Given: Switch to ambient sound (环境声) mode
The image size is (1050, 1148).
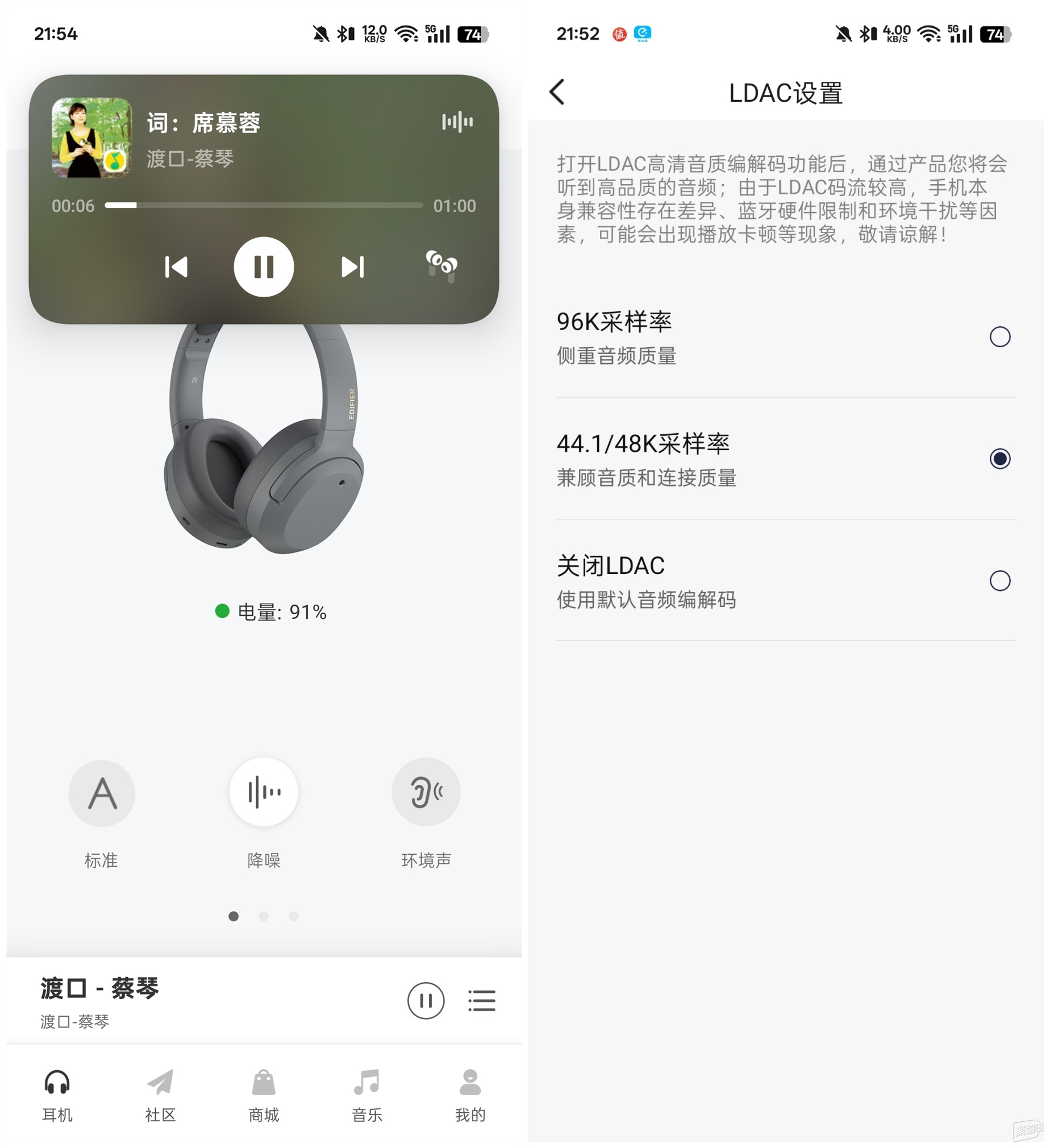Looking at the screenshot, I should (x=426, y=792).
